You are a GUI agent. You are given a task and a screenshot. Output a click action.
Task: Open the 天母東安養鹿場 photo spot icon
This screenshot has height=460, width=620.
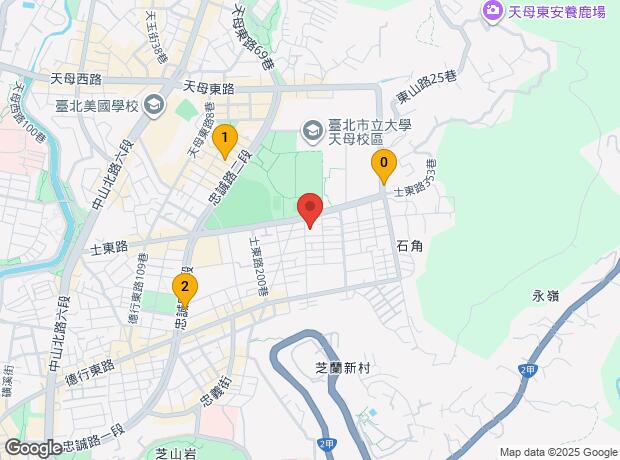point(493,12)
